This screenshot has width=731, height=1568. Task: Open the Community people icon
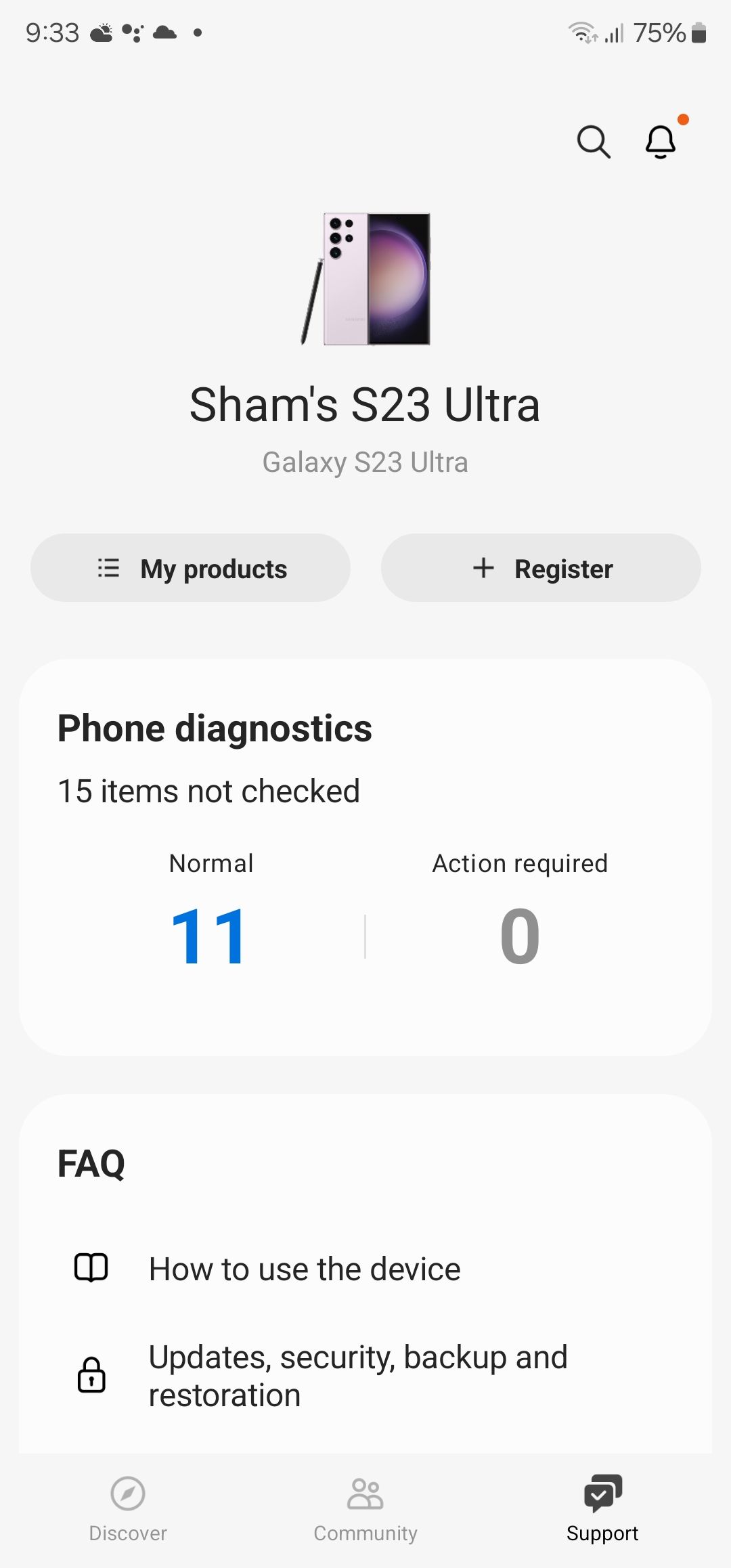point(365,1493)
